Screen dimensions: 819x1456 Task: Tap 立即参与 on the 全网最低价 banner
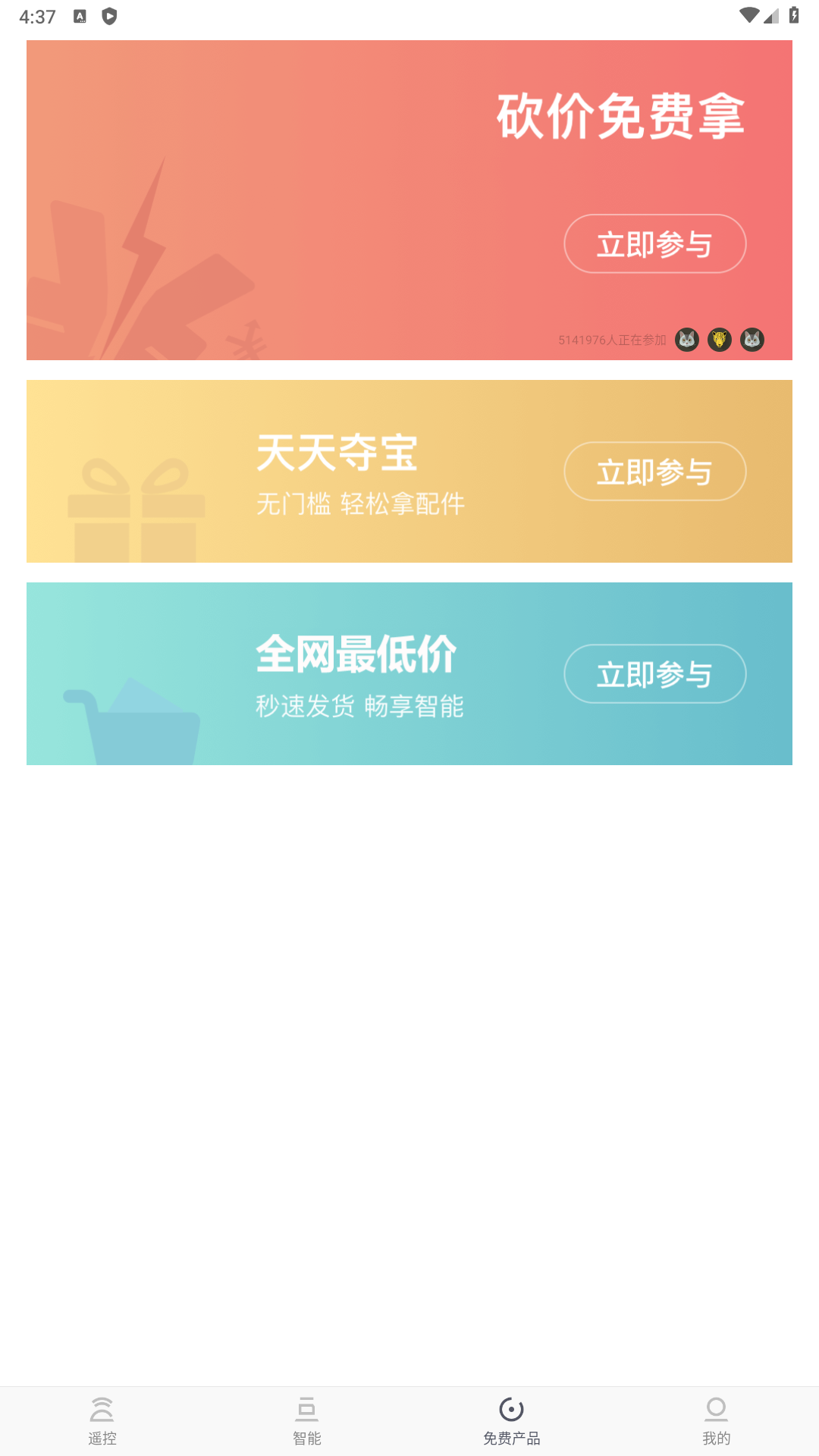point(654,674)
